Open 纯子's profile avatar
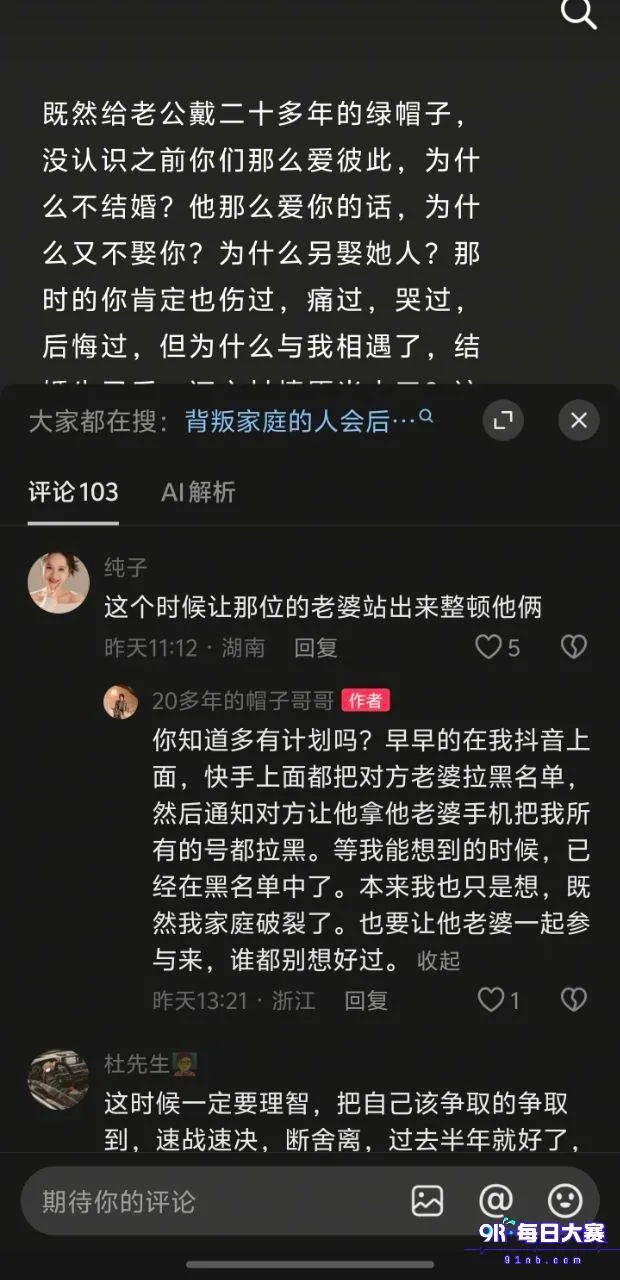620x1280 pixels. [58, 581]
